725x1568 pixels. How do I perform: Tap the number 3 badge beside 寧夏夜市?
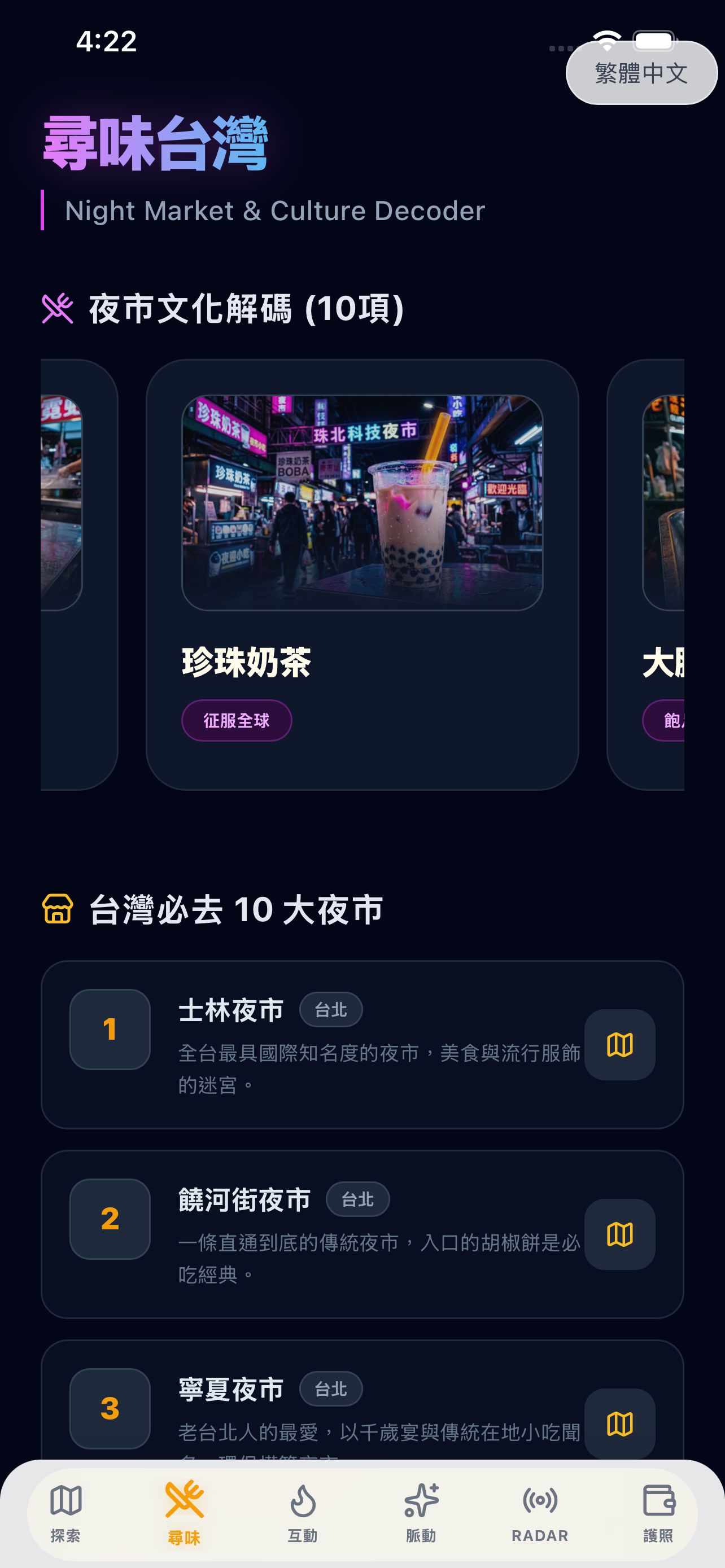110,1408
